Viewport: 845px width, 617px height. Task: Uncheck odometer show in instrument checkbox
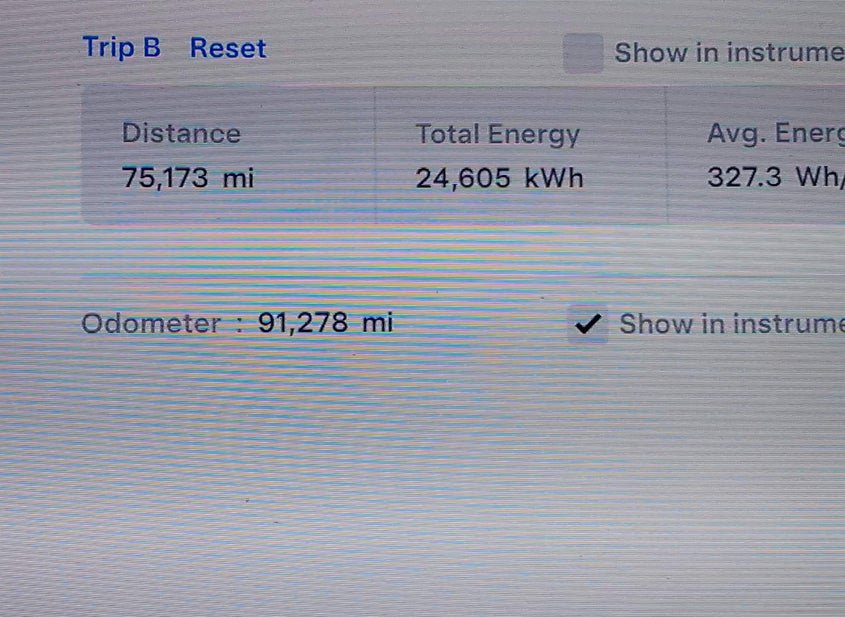click(x=588, y=324)
